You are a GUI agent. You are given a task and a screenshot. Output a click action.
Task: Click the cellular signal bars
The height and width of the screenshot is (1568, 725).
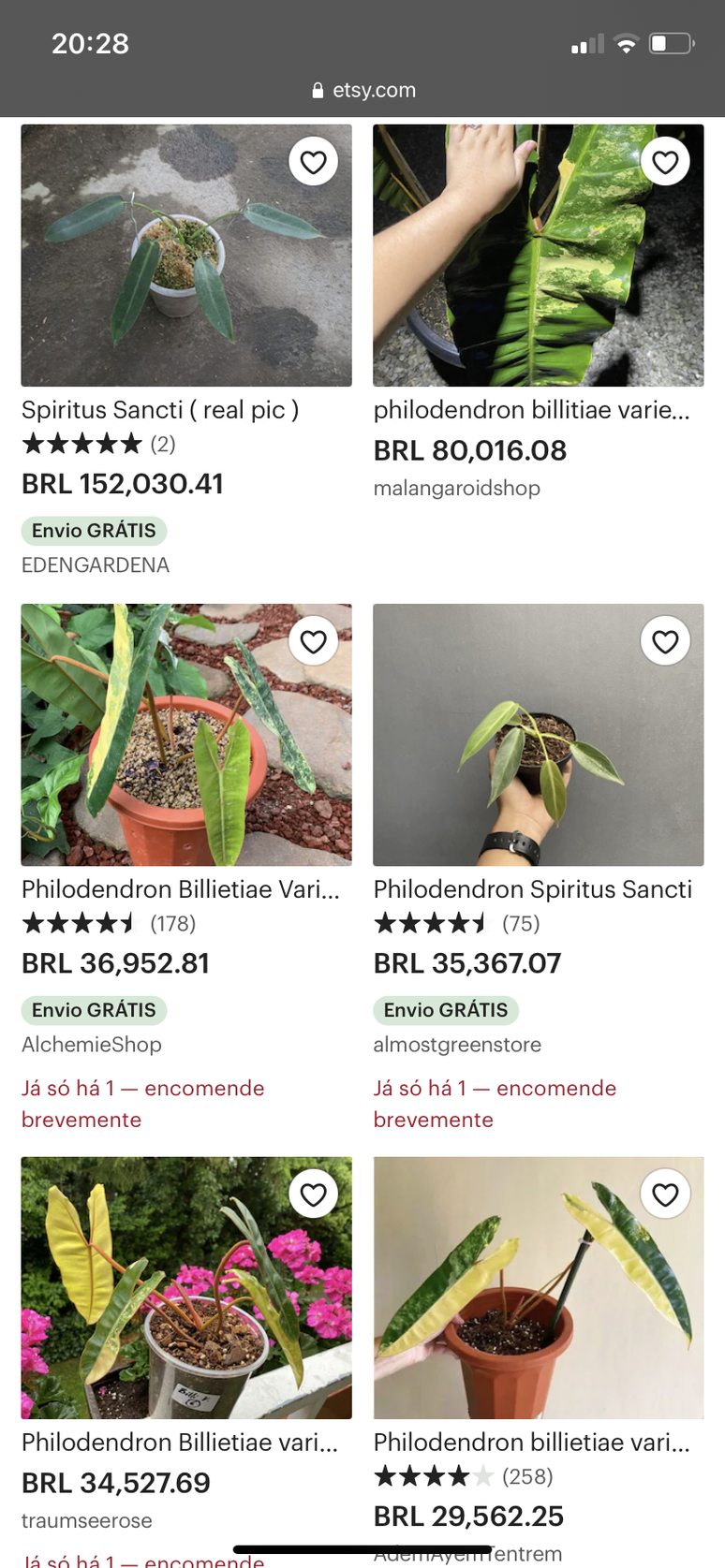(x=585, y=43)
